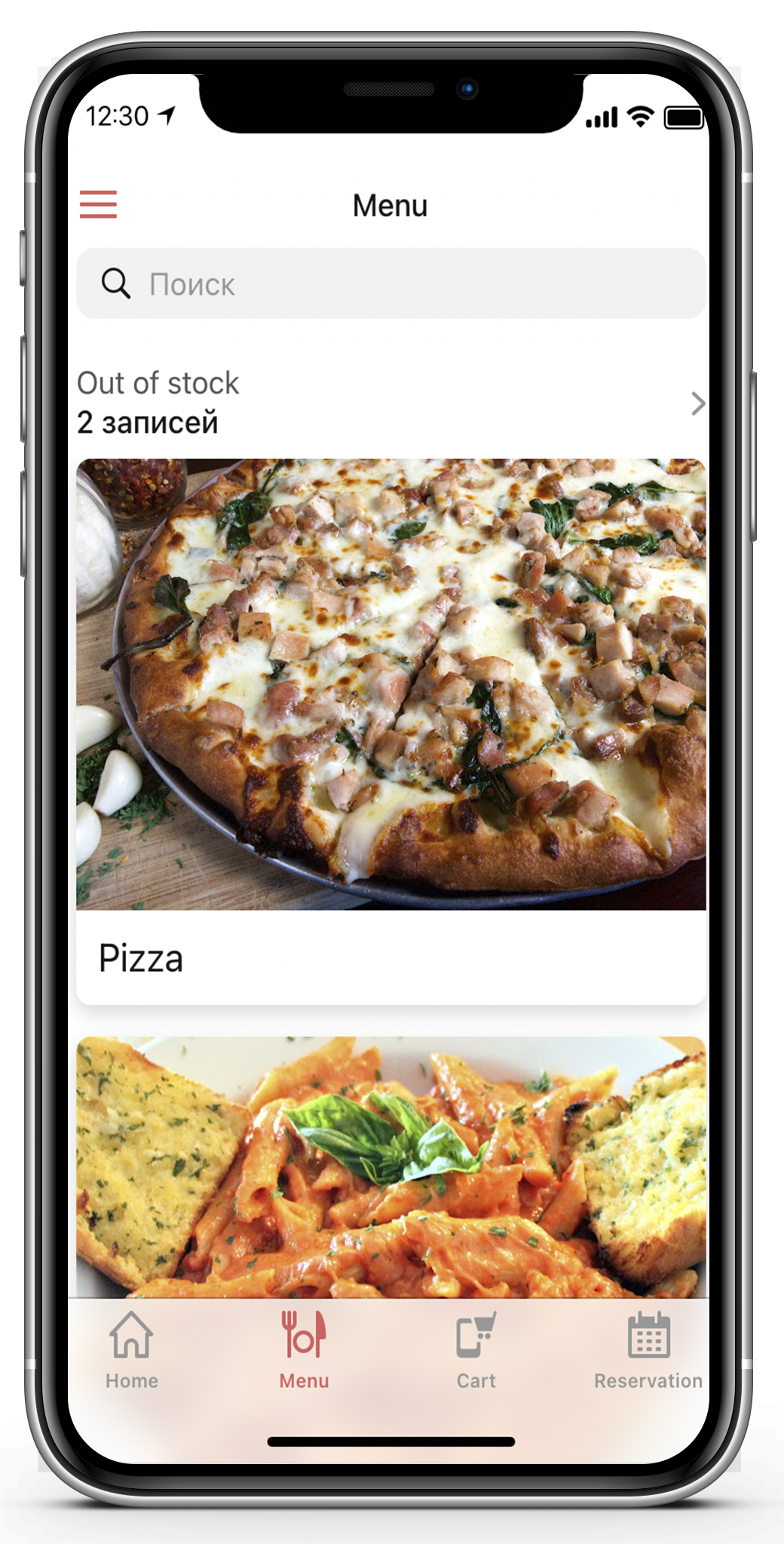Open the Reservation tab
This screenshot has height=1544, width=784.
point(648,1351)
